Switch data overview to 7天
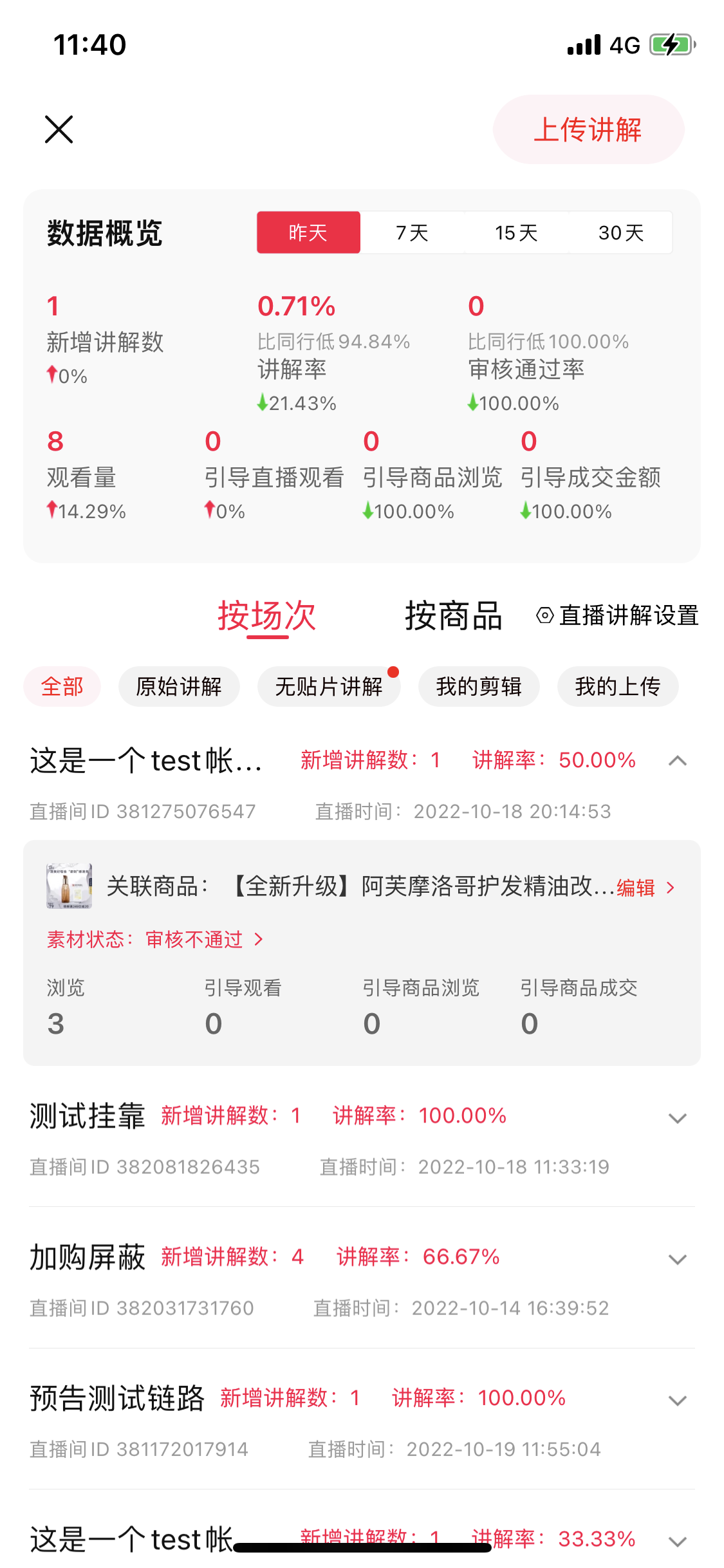Image resolution: width=724 pixels, height=1568 pixels. [x=412, y=232]
